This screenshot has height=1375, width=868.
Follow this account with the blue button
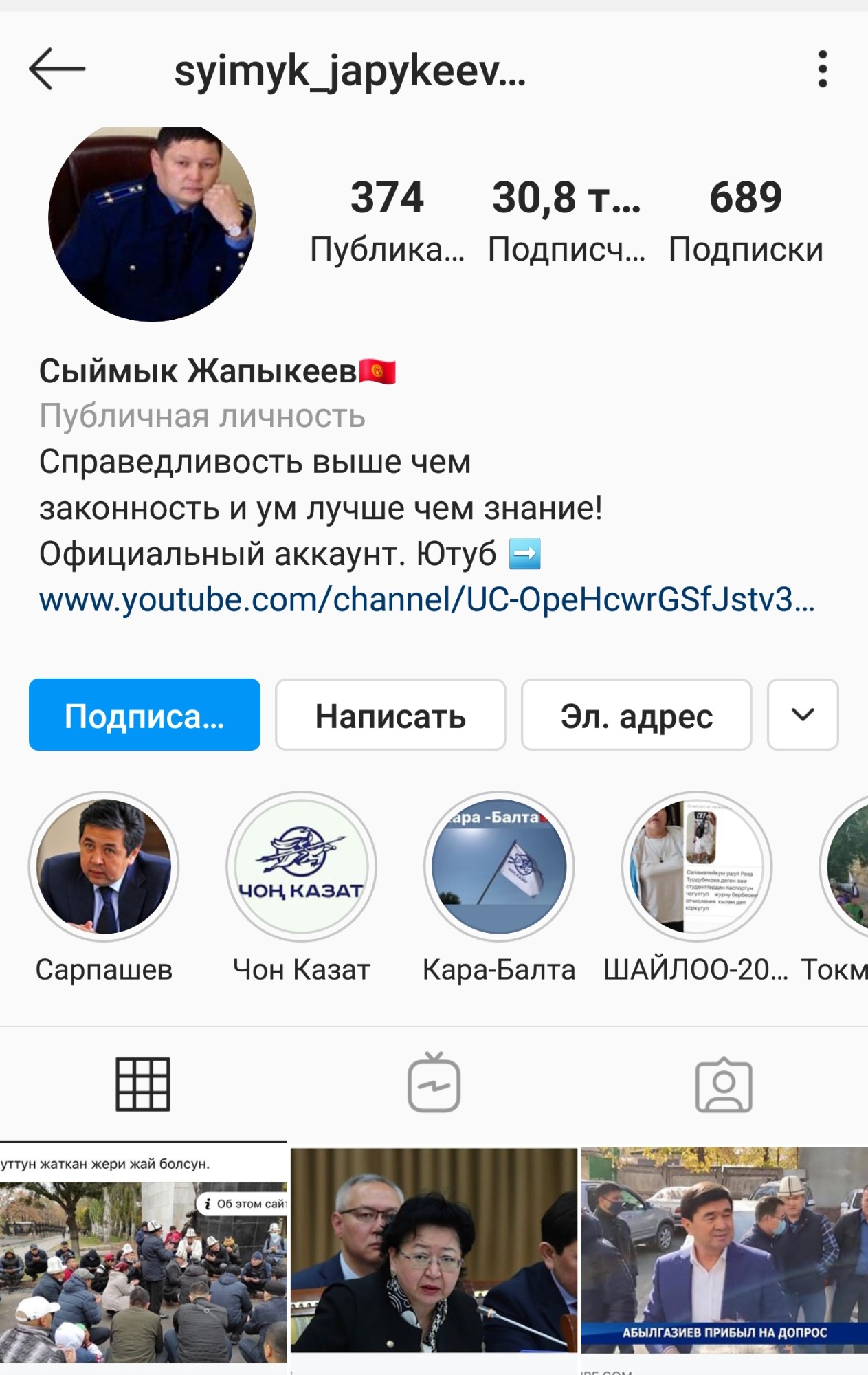(144, 715)
